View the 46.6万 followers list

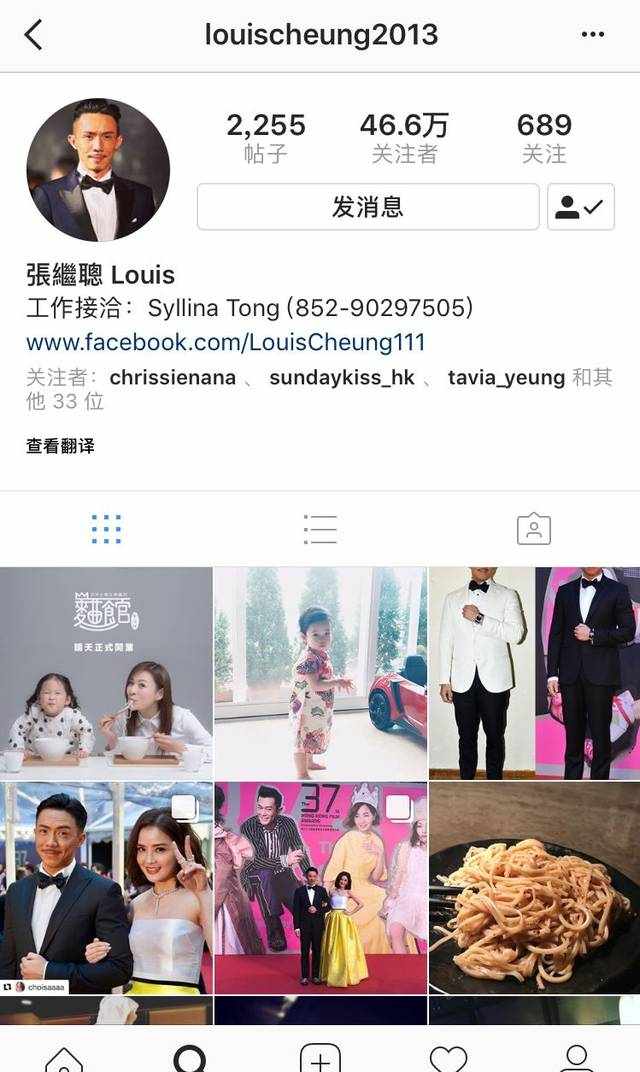pyautogui.click(x=404, y=138)
